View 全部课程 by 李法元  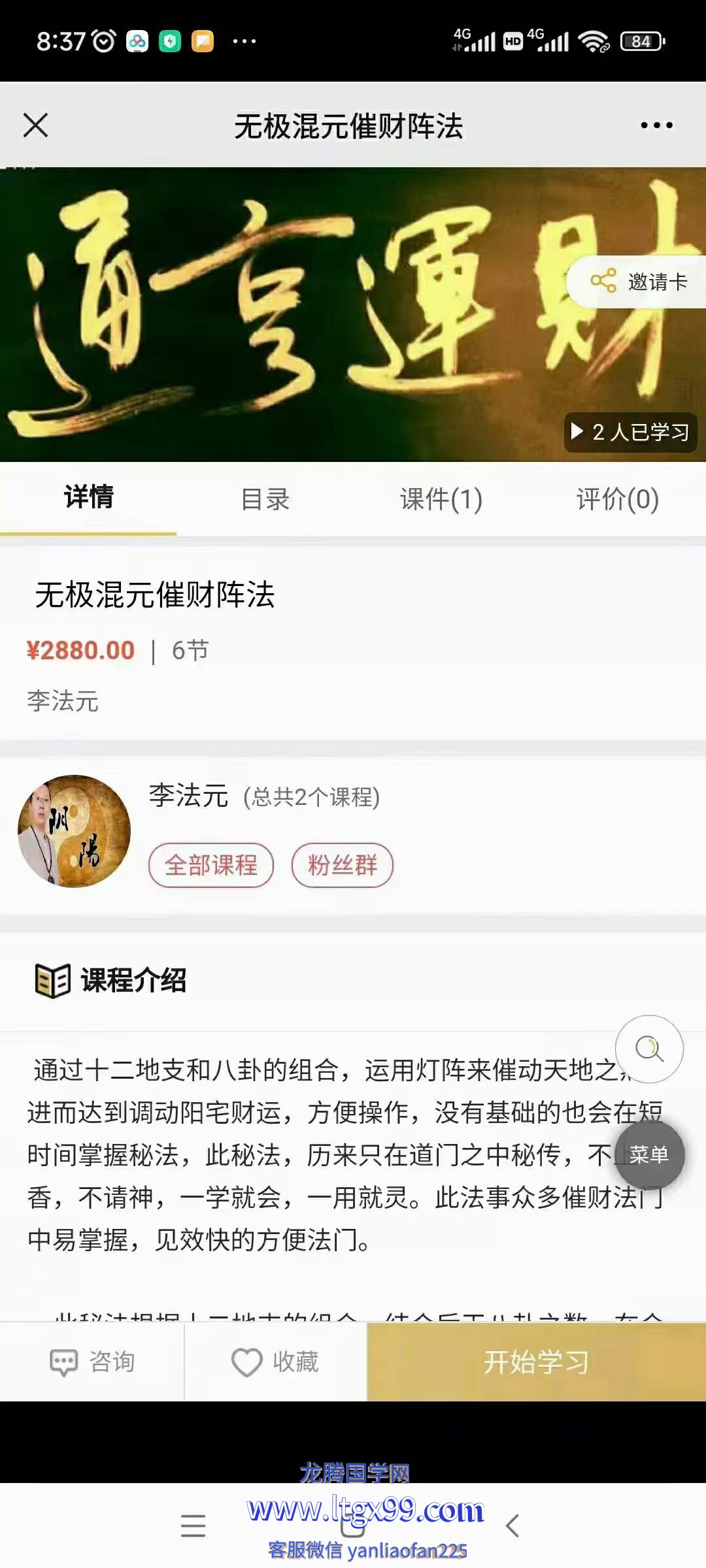[210, 866]
